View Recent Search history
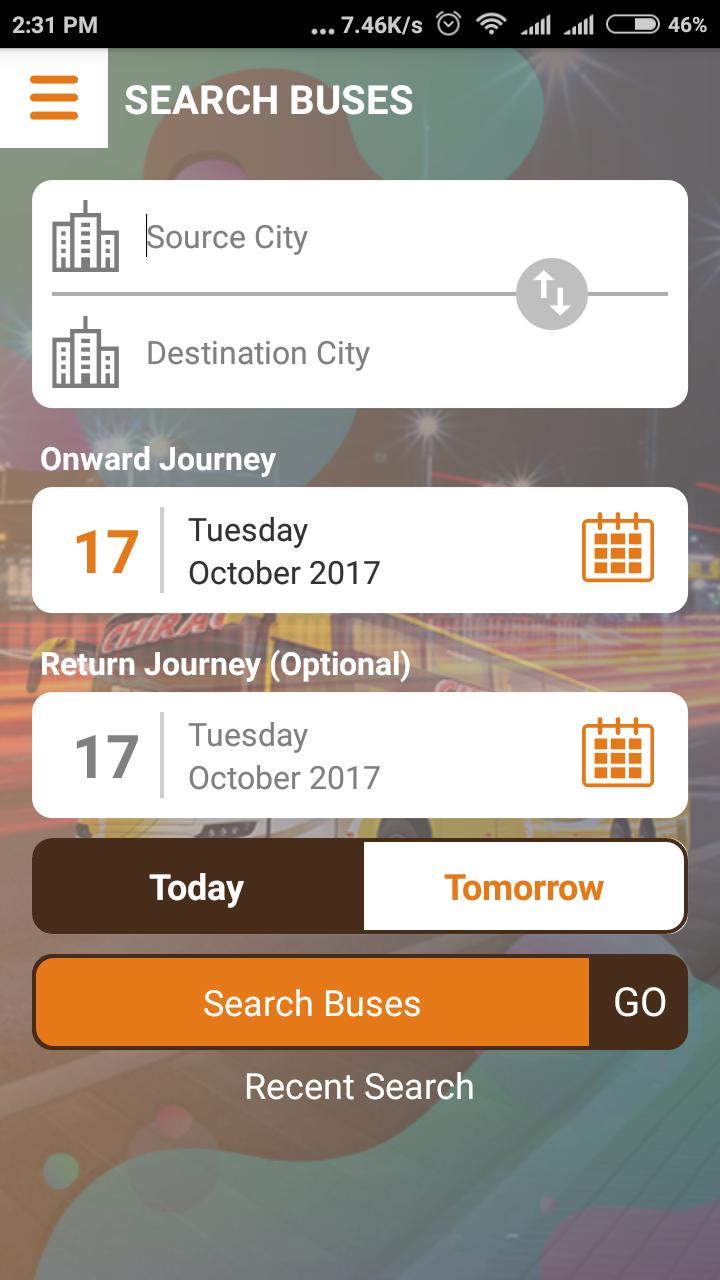Viewport: 720px width, 1280px height. (359, 1087)
